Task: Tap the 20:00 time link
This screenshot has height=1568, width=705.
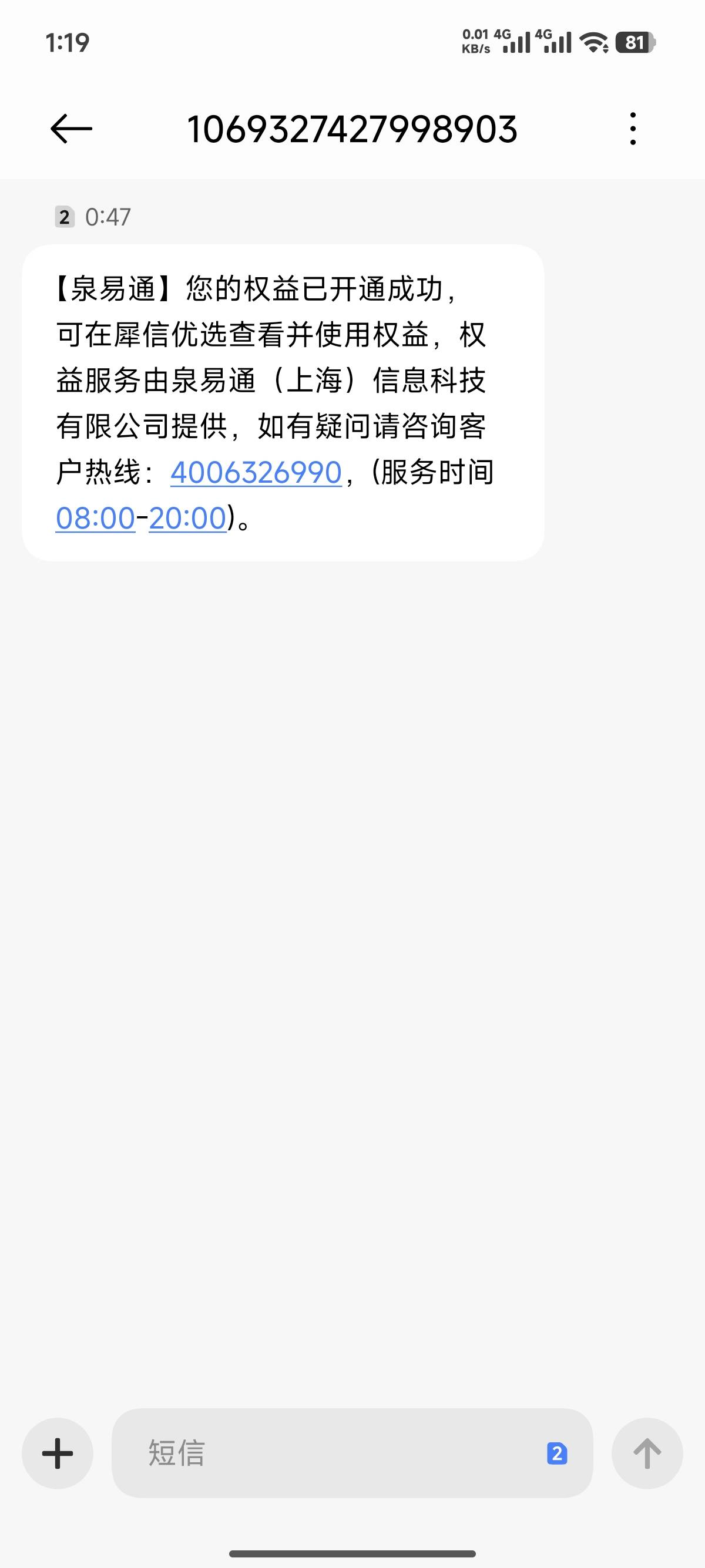Action: pos(187,519)
